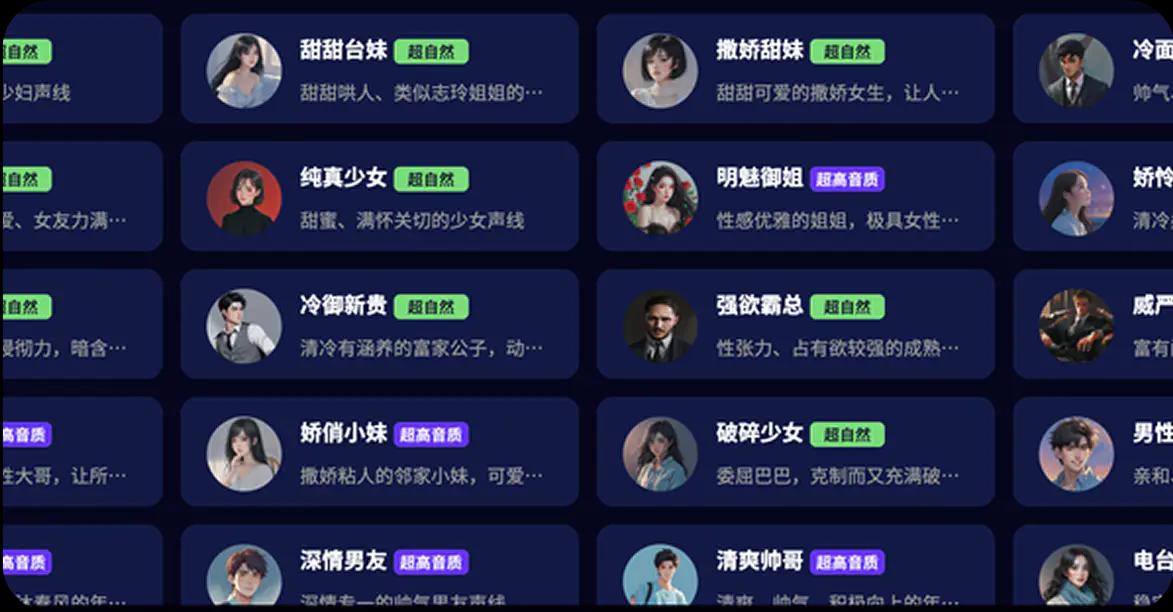
Task: Choose the 撒娇甜妹 voice card
Action: pyautogui.click(x=795, y=69)
